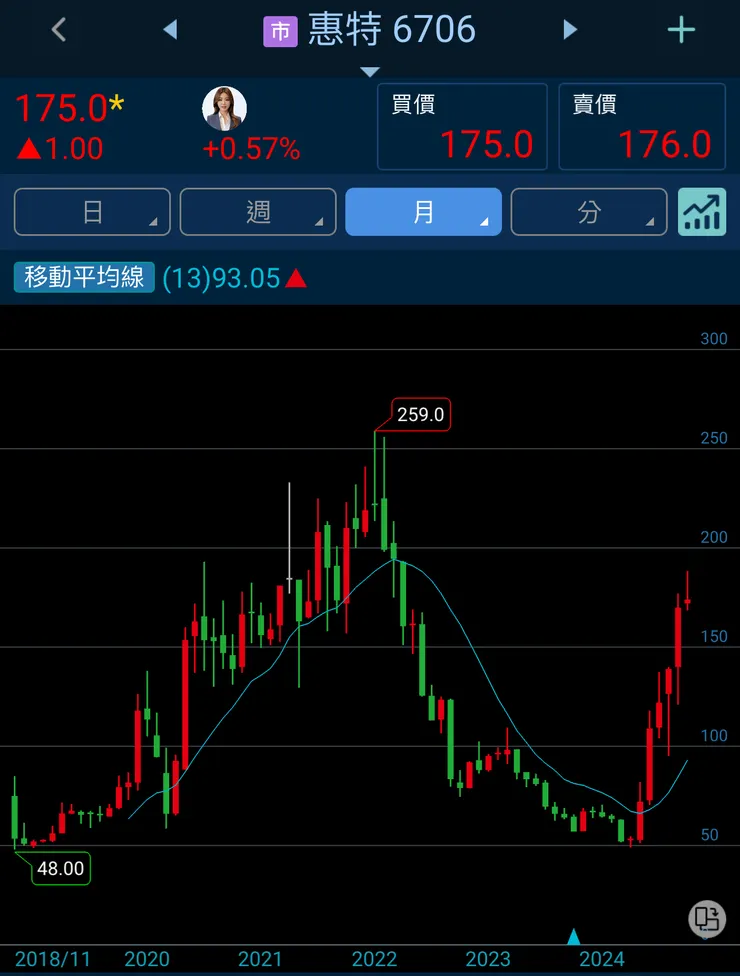
Task: Tap the rotate screen icon
Action: point(707,917)
